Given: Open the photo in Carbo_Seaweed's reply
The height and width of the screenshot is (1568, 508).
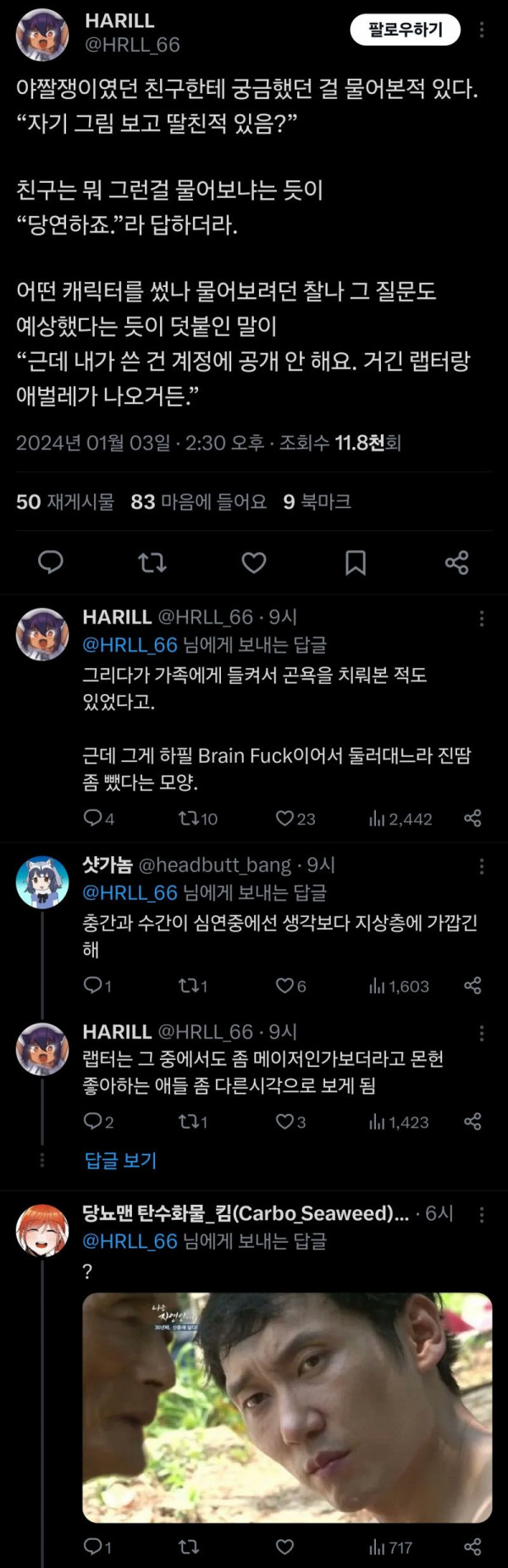Looking at the screenshot, I should (x=287, y=1407).
